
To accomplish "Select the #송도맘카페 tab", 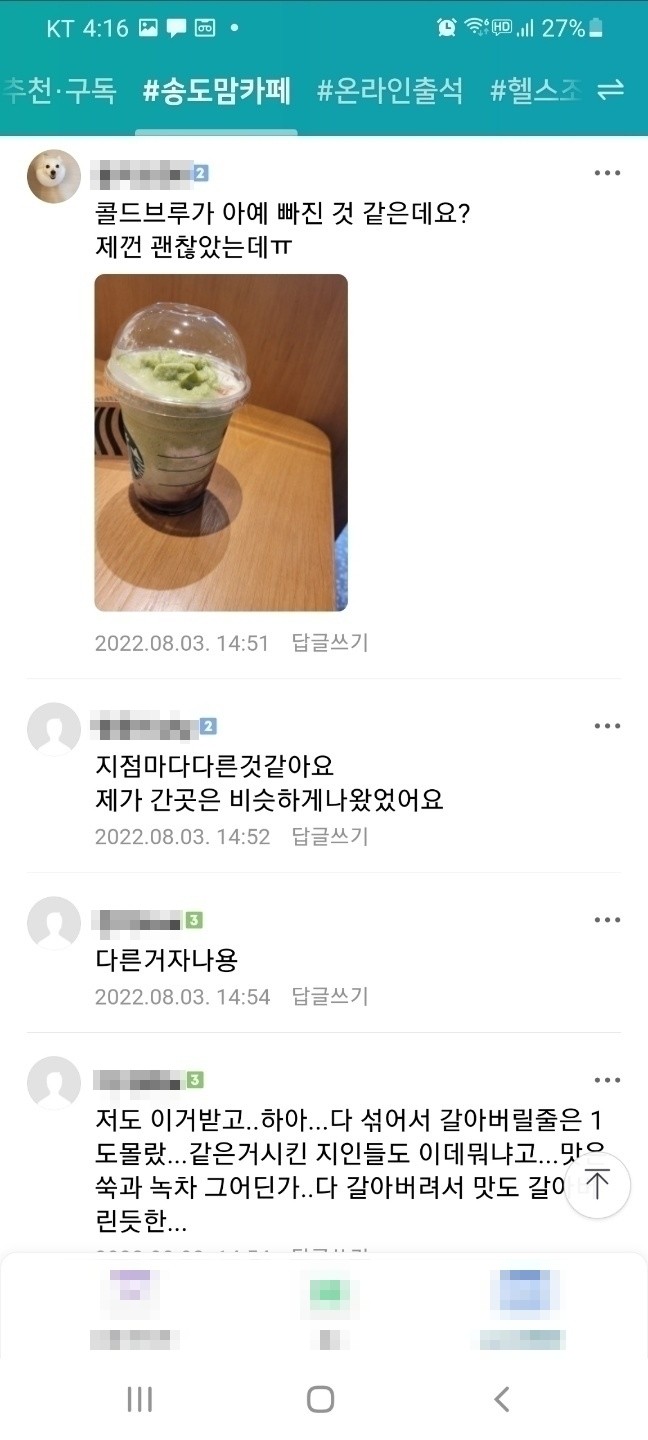I will [217, 91].
